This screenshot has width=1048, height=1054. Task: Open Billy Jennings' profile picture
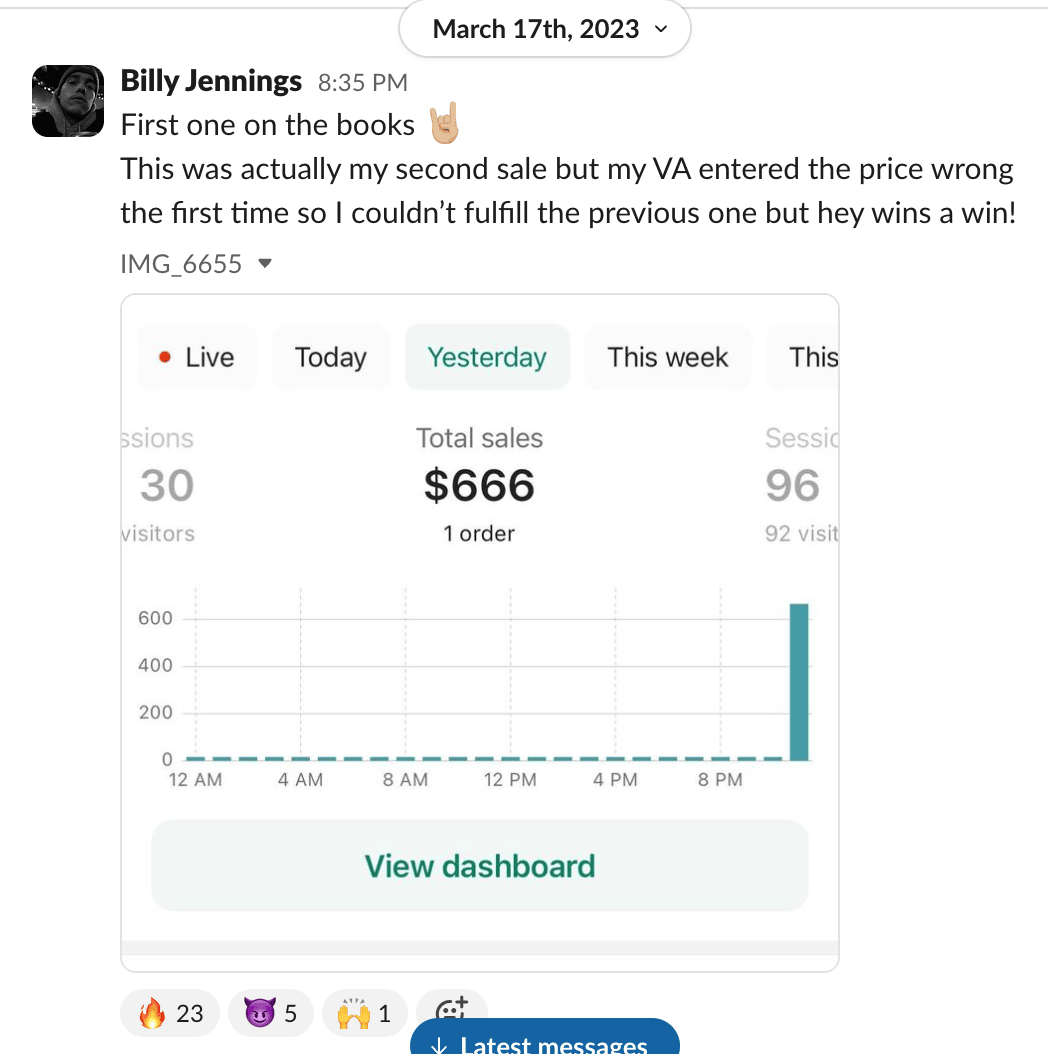[68, 101]
